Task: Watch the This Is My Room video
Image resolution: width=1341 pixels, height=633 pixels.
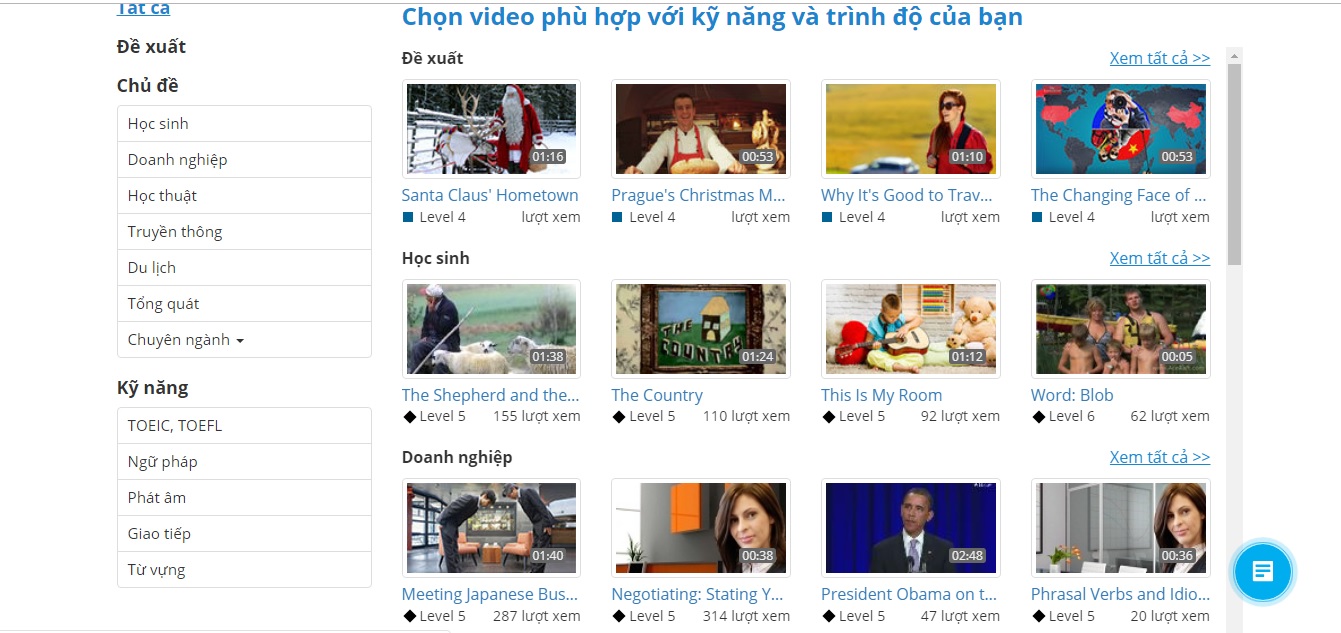Action: pos(910,329)
